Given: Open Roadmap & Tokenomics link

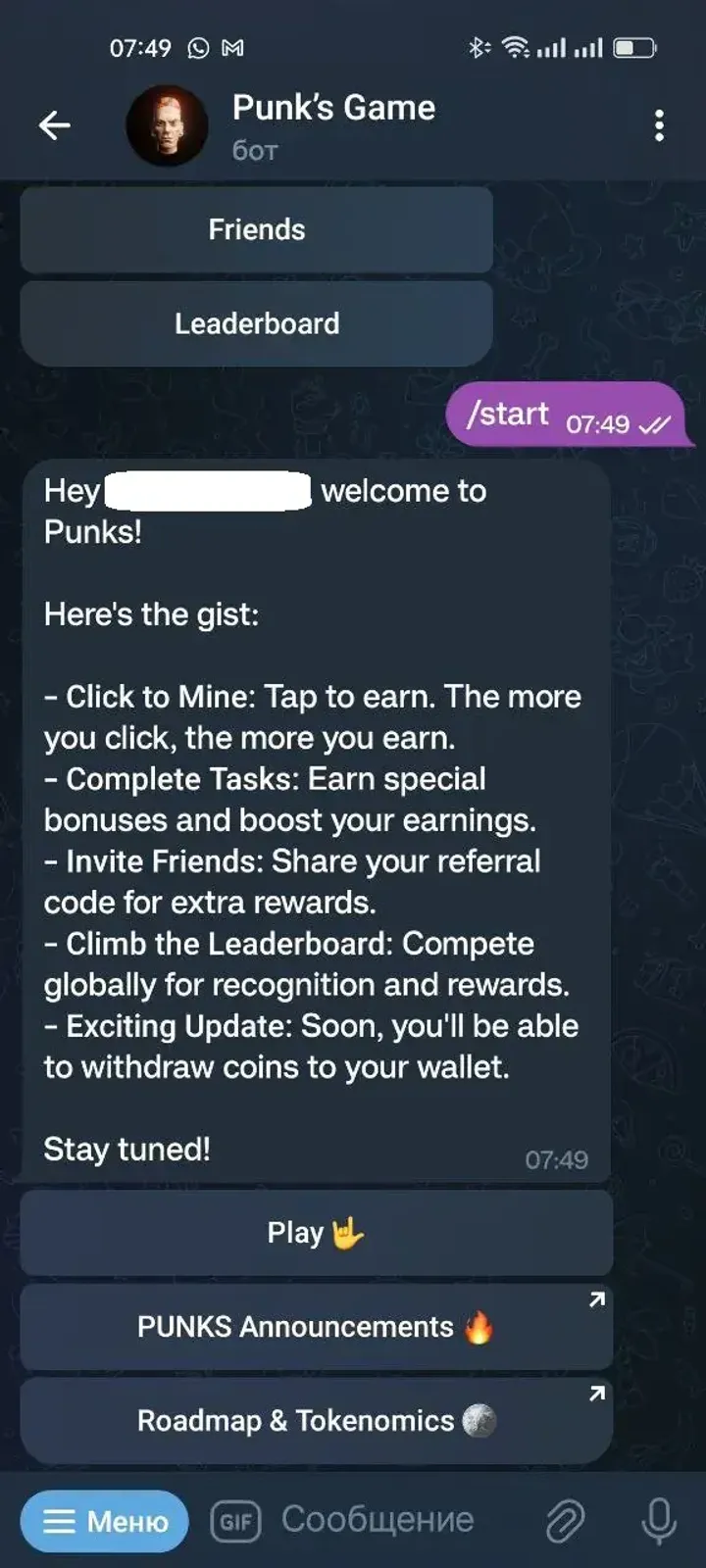Looking at the screenshot, I should pos(316,1421).
